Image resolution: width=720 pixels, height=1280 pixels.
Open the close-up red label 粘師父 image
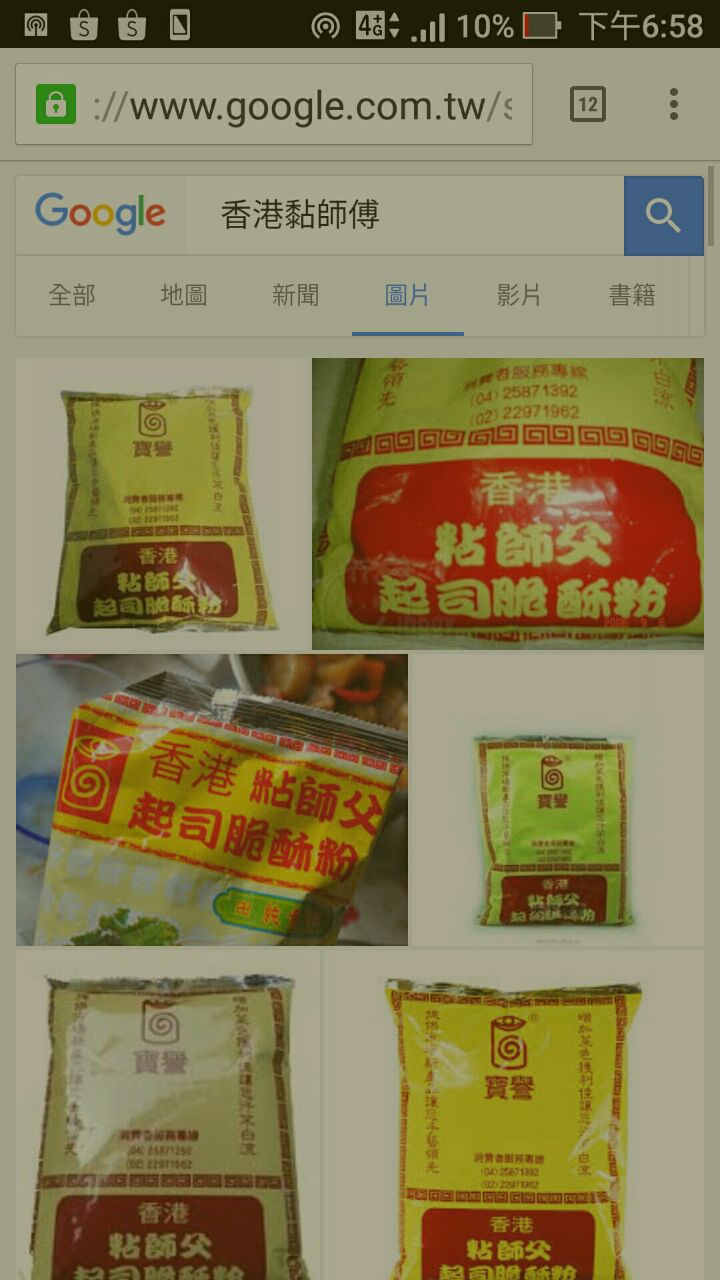coord(508,504)
